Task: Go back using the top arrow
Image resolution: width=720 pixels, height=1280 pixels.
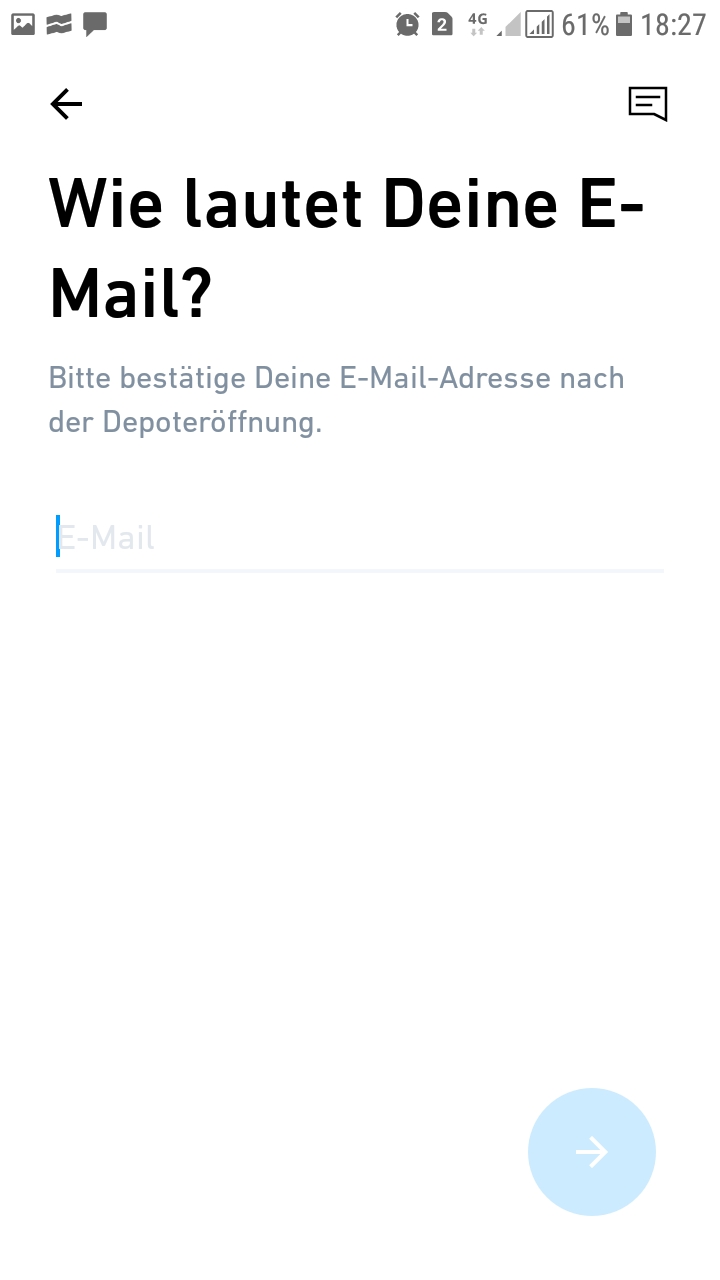Action: (x=66, y=104)
